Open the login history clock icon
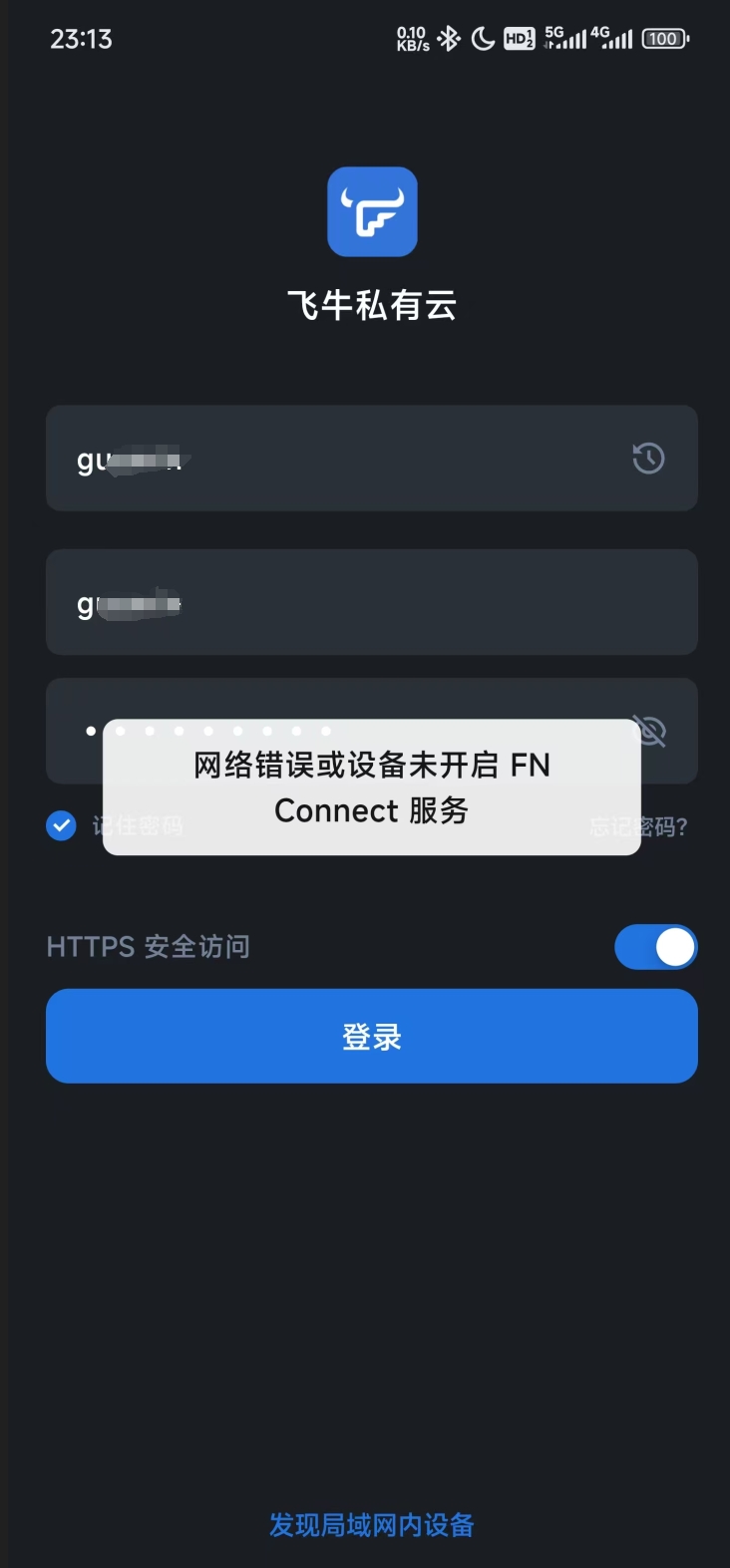The height and width of the screenshot is (1568, 730). (648, 459)
